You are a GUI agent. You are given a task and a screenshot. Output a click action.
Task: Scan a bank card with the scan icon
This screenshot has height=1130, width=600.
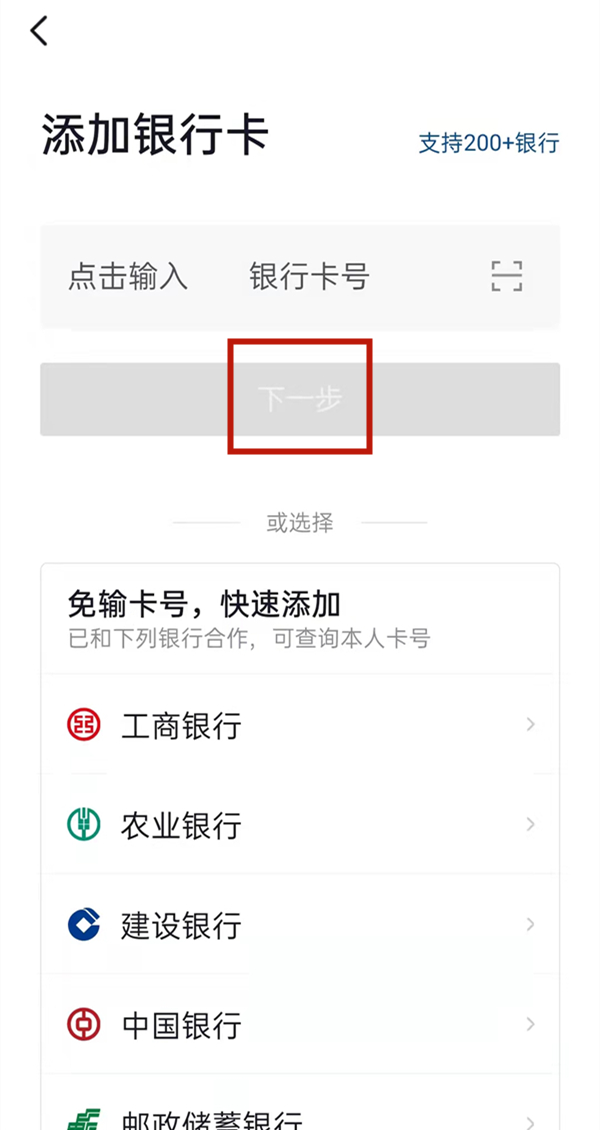(x=506, y=276)
